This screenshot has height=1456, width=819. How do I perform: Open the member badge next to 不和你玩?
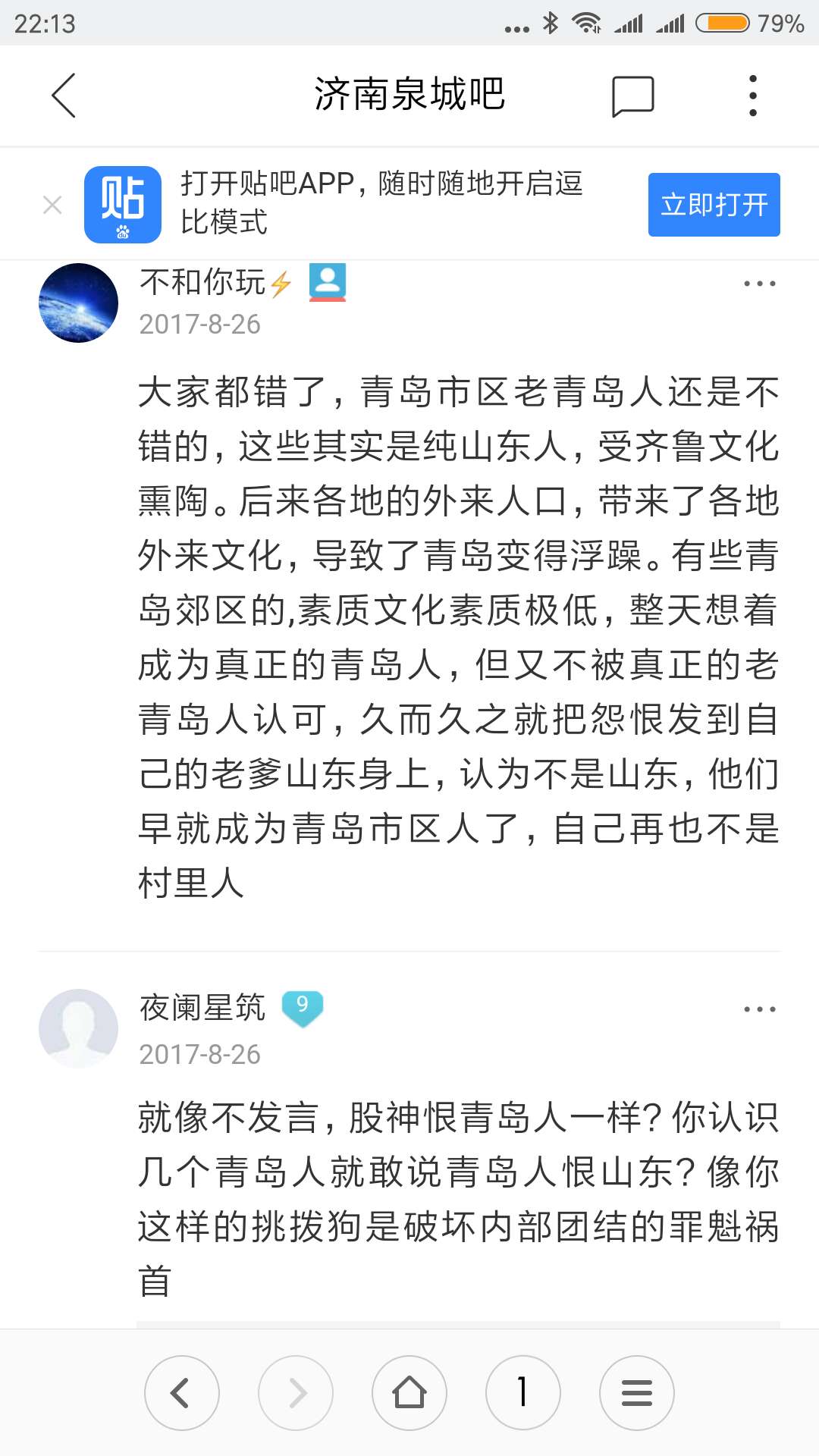(x=328, y=285)
